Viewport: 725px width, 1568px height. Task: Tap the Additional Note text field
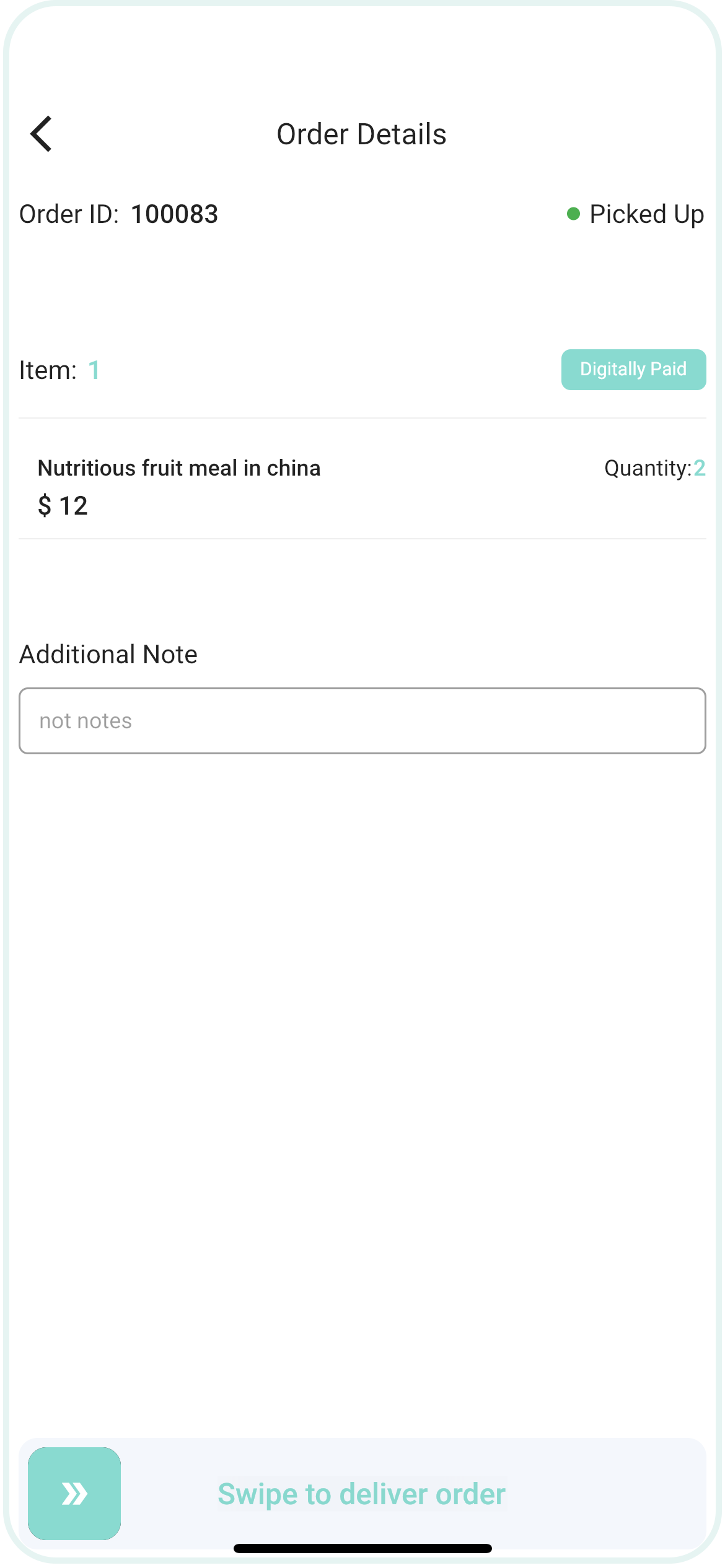(362, 721)
